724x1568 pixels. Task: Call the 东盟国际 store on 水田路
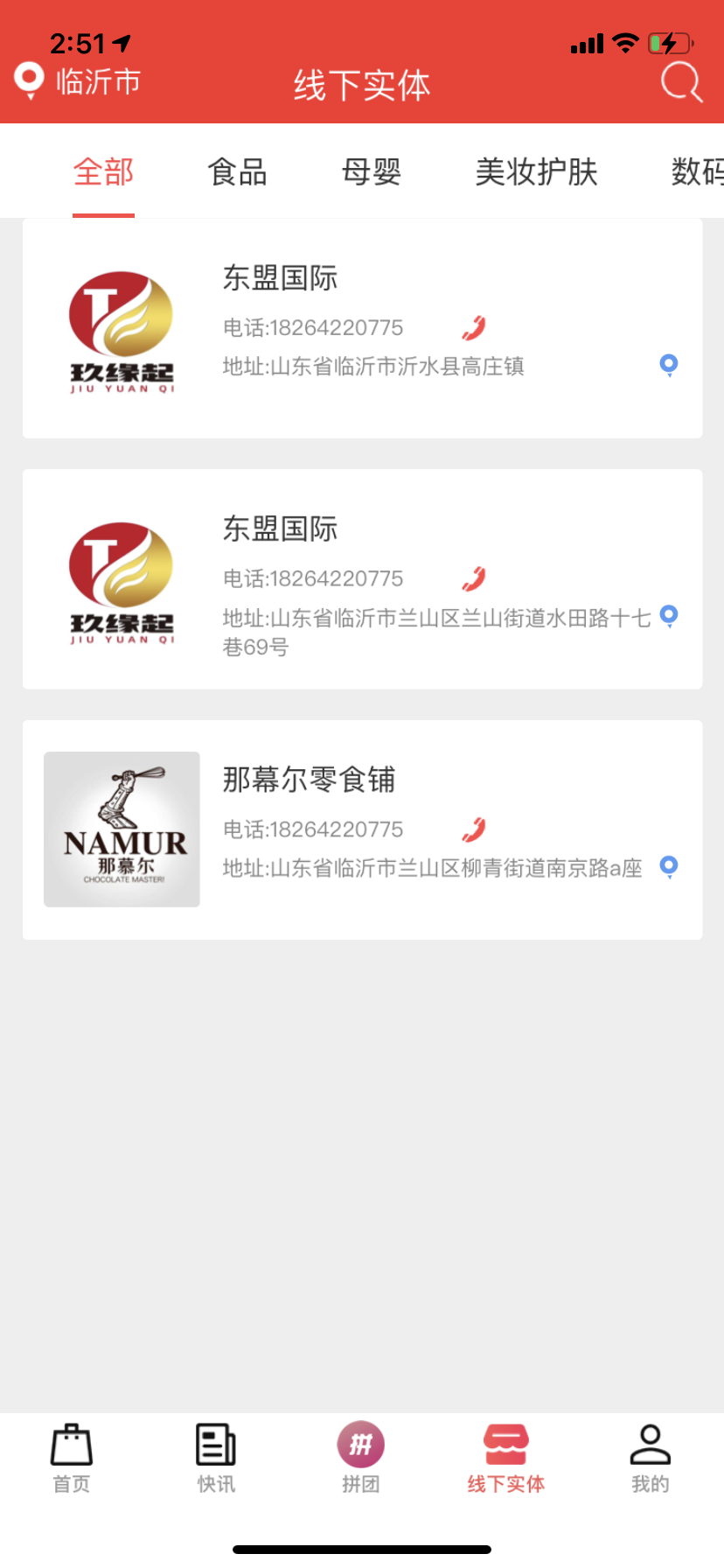point(474,578)
